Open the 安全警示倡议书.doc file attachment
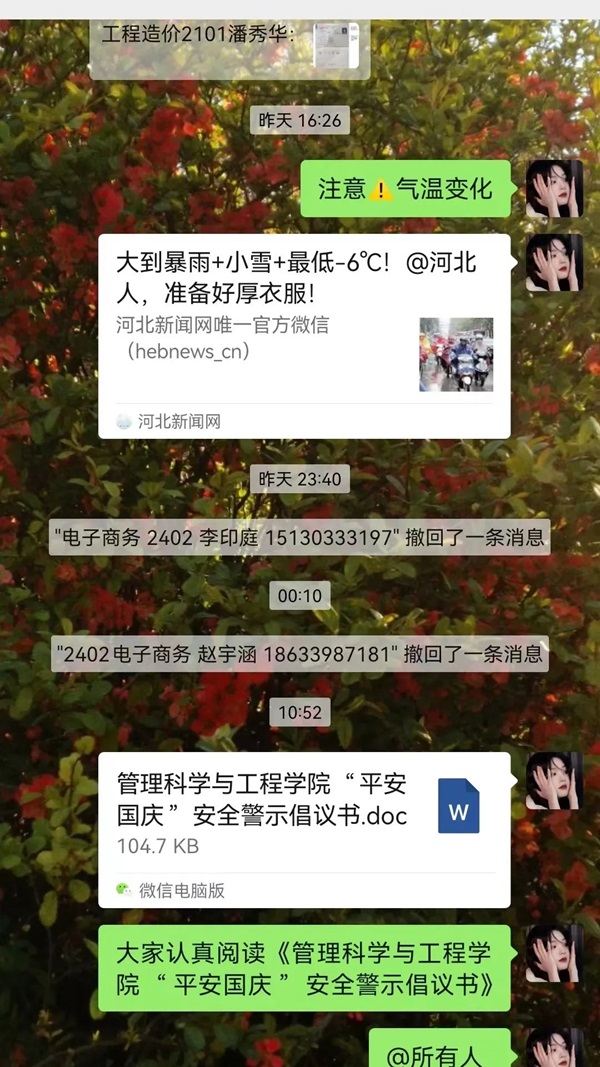Image resolution: width=600 pixels, height=1067 pixels. click(x=304, y=828)
